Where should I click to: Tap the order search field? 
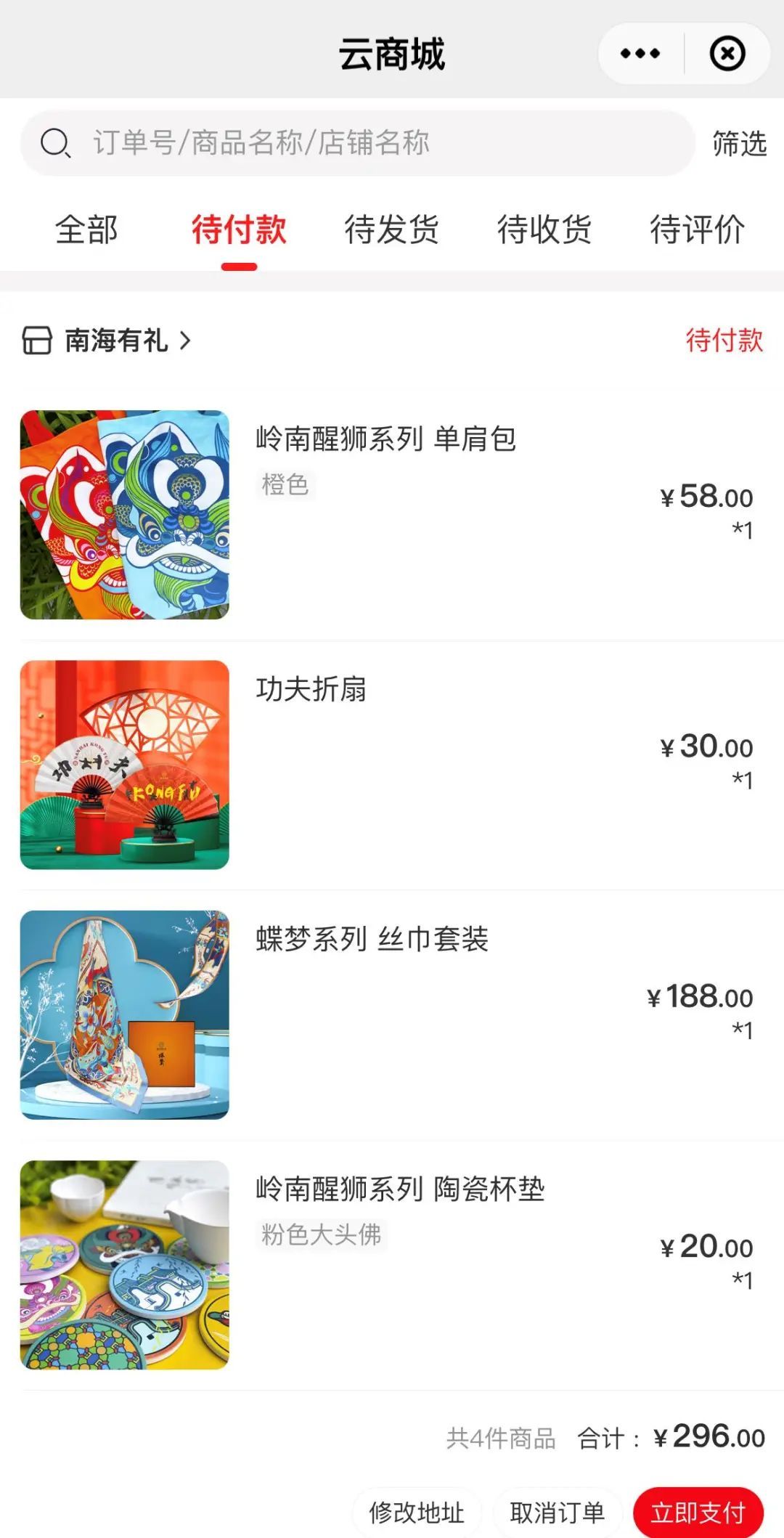pyautogui.click(x=356, y=143)
